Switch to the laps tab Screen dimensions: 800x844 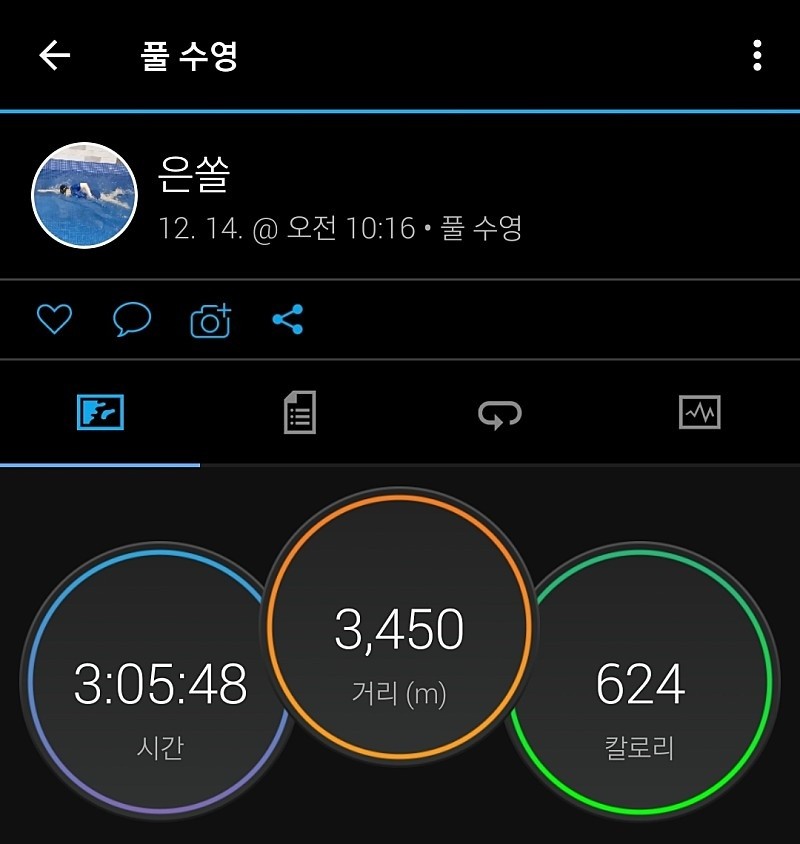pyautogui.click(x=499, y=412)
